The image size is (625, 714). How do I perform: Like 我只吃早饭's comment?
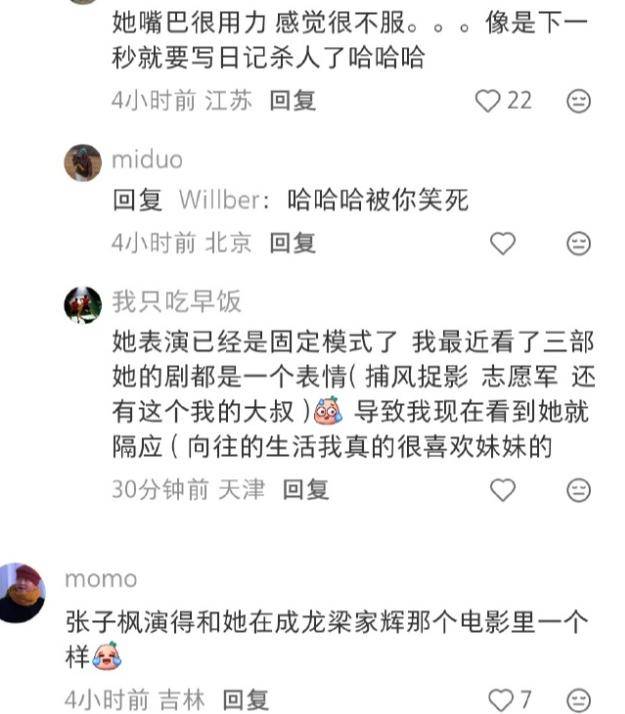pyautogui.click(x=502, y=490)
